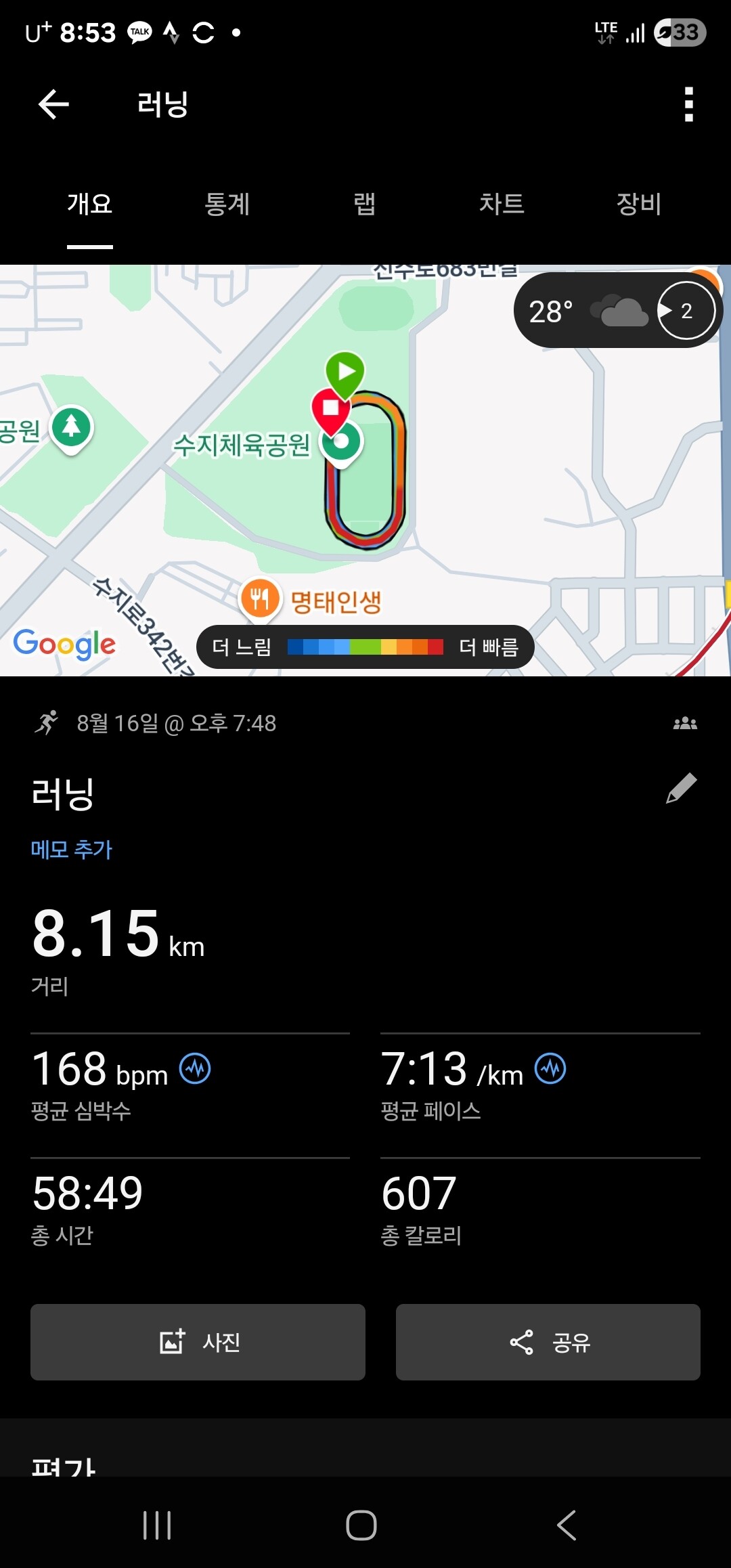
Task: Open pace insight icon next to 7:13 /km
Action: tap(550, 1069)
